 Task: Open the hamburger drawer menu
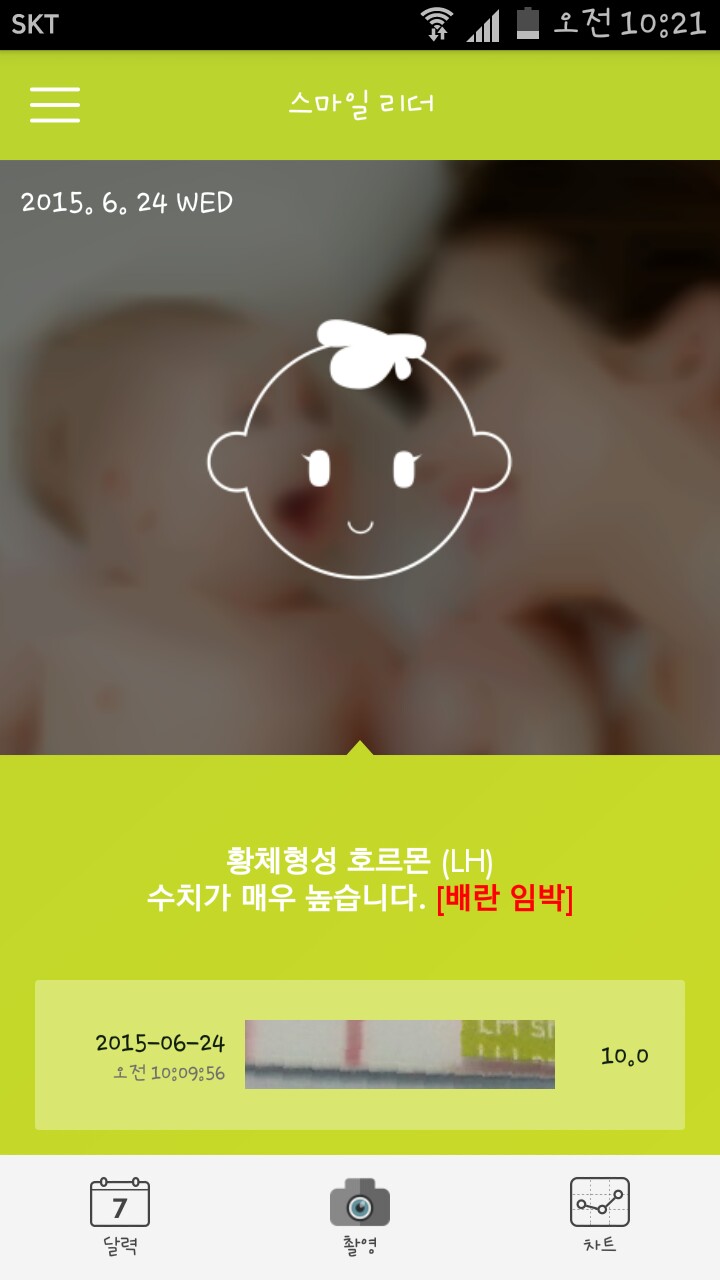point(55,104)
